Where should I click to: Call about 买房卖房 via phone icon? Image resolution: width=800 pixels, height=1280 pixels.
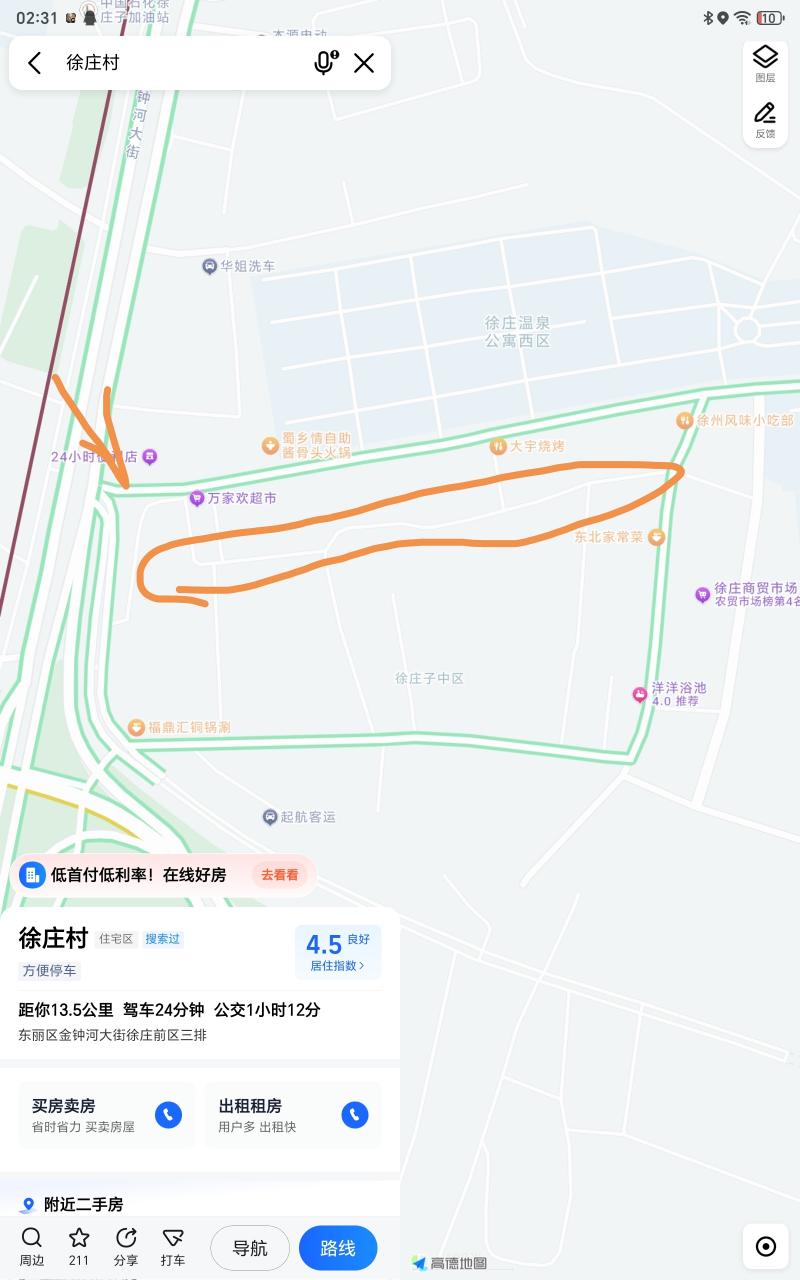pos(169,1114)
